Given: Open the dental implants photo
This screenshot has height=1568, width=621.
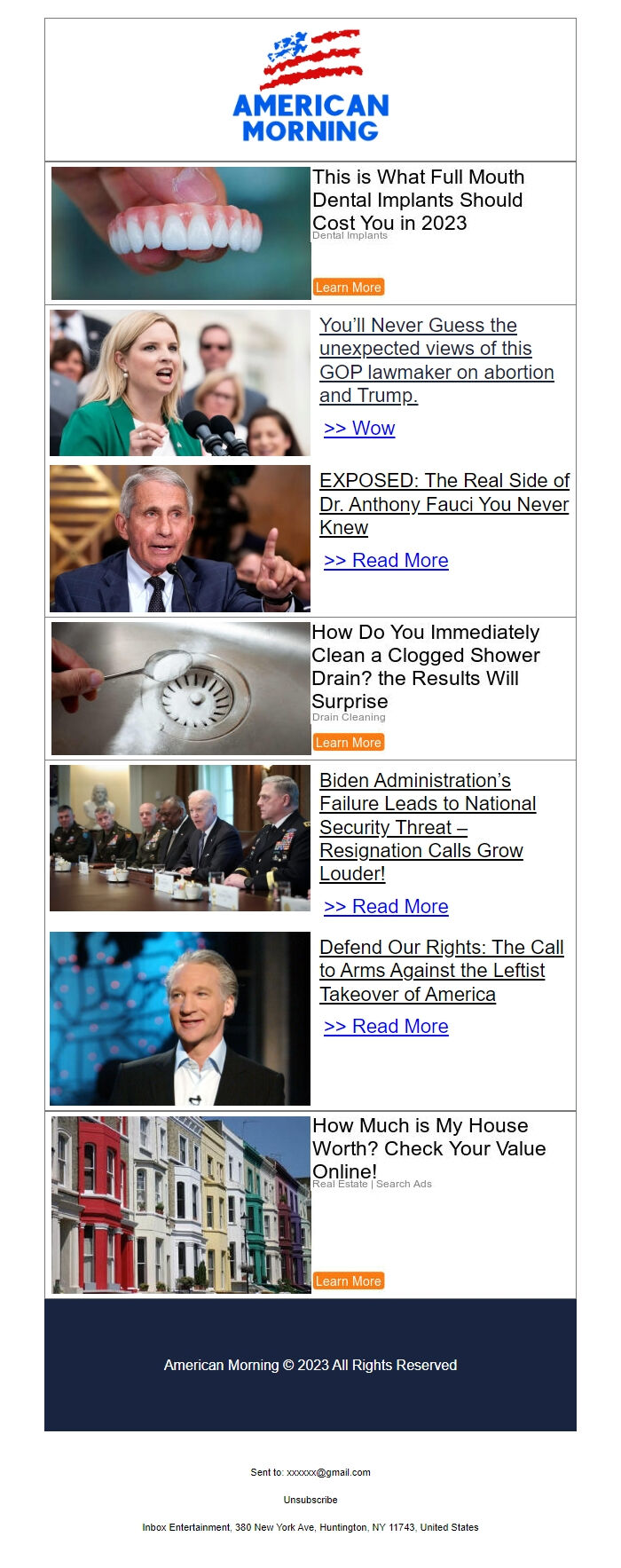Looking at the screenshot, I should pos(181,233).
